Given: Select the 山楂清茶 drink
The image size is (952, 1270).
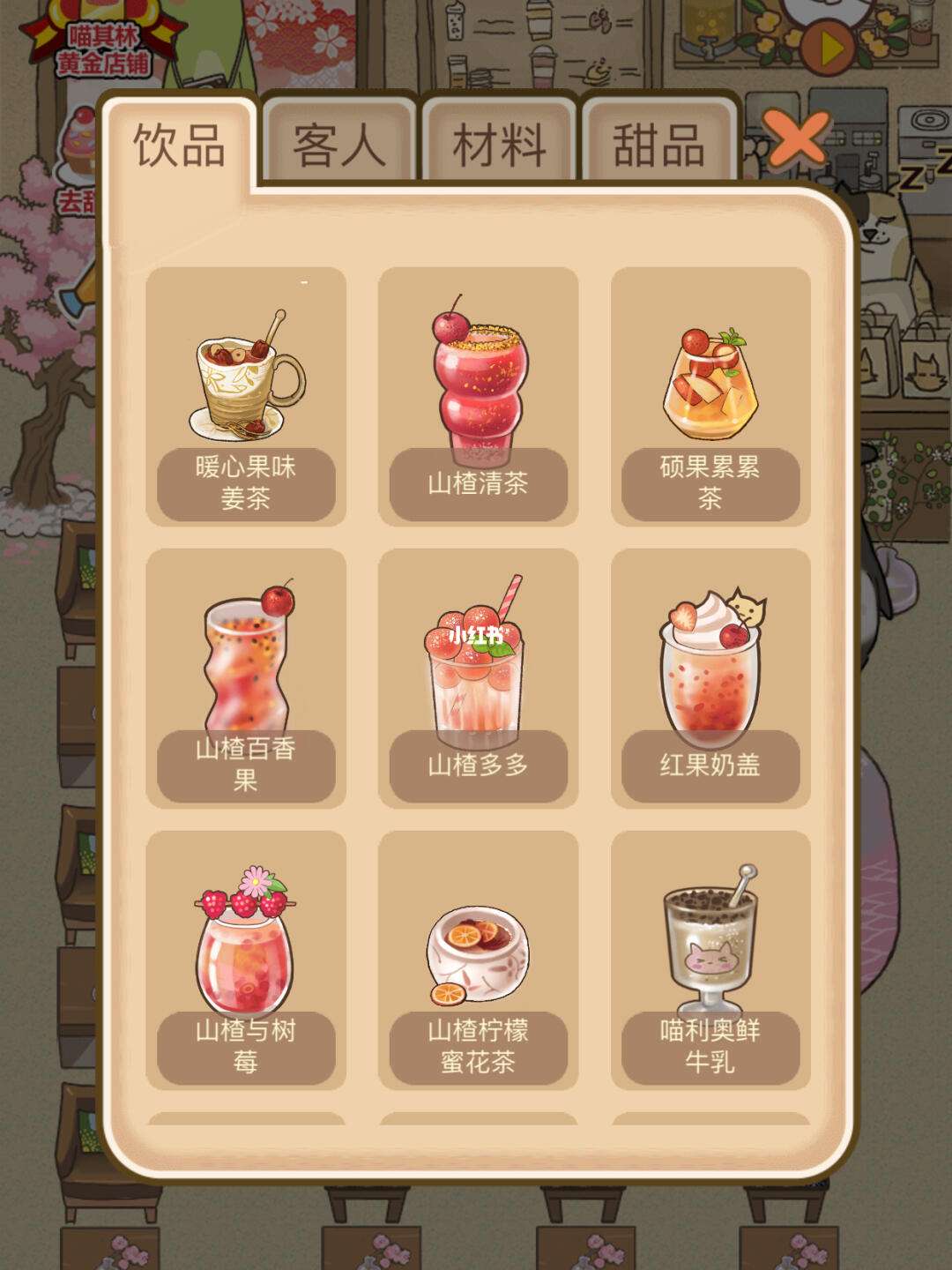Looking at the screenshot, I should click(x=478, y=397).
